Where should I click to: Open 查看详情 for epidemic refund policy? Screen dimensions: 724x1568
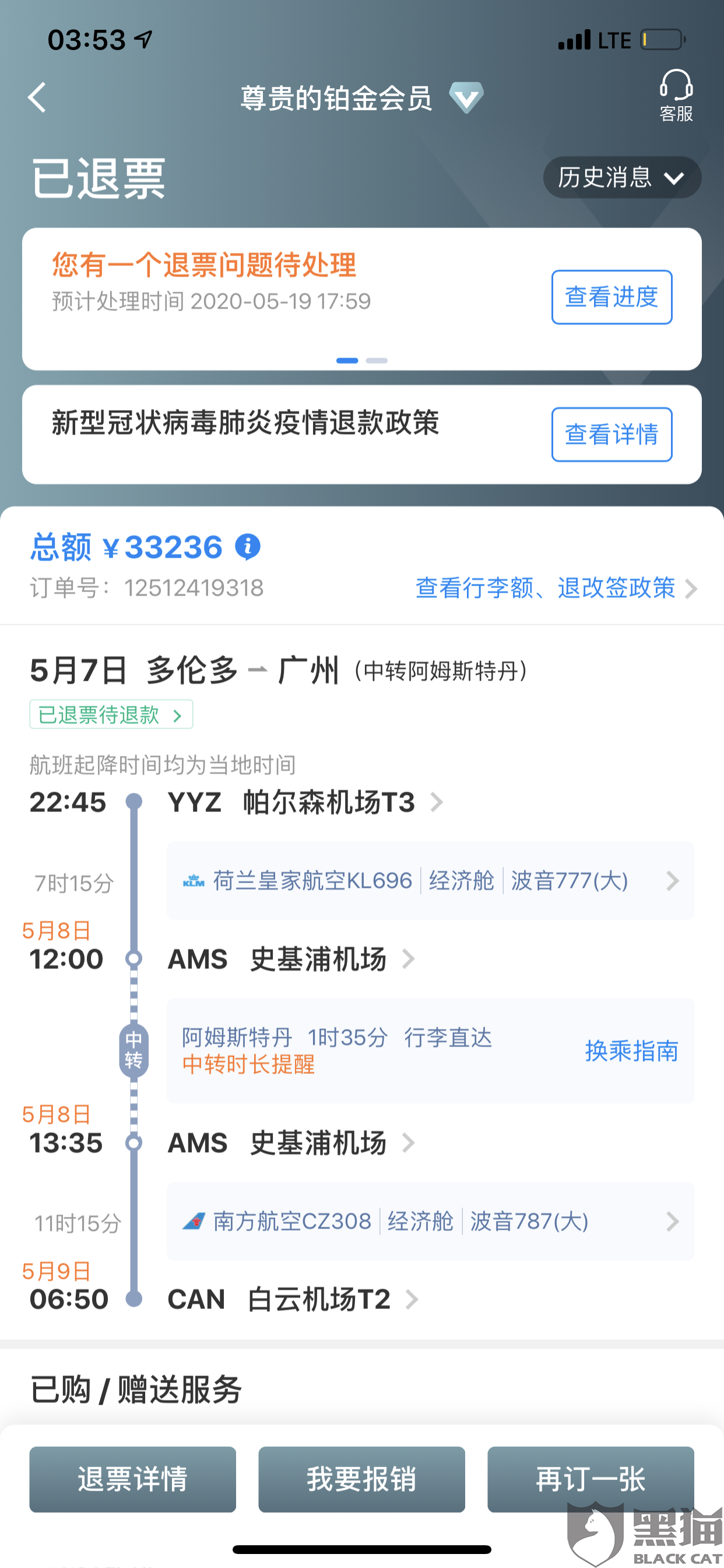click(611, 434)
